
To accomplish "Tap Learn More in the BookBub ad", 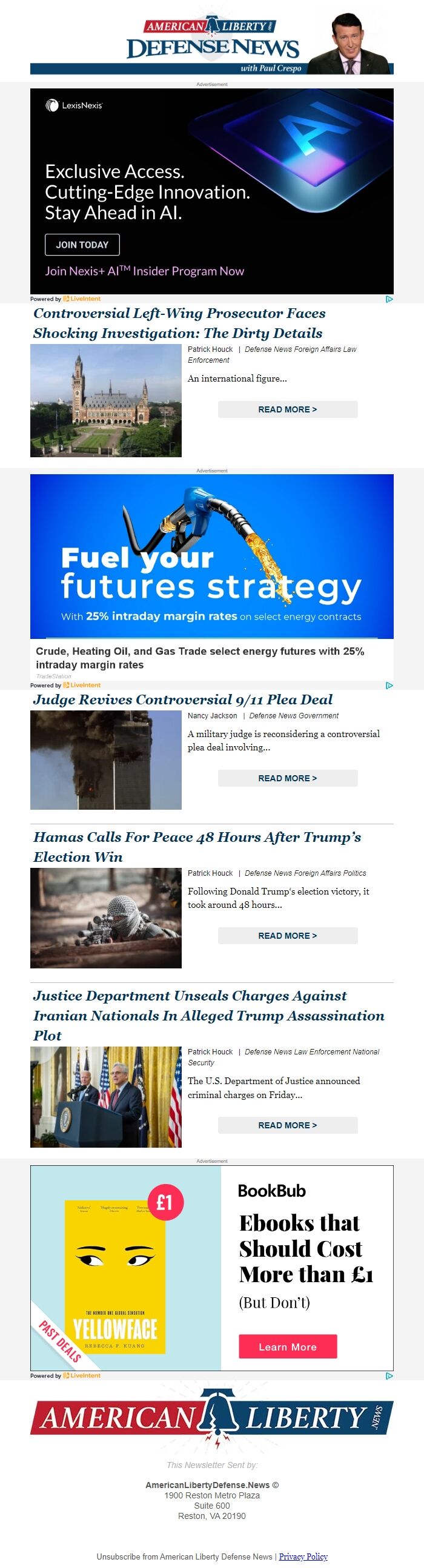I will 288,1346.
